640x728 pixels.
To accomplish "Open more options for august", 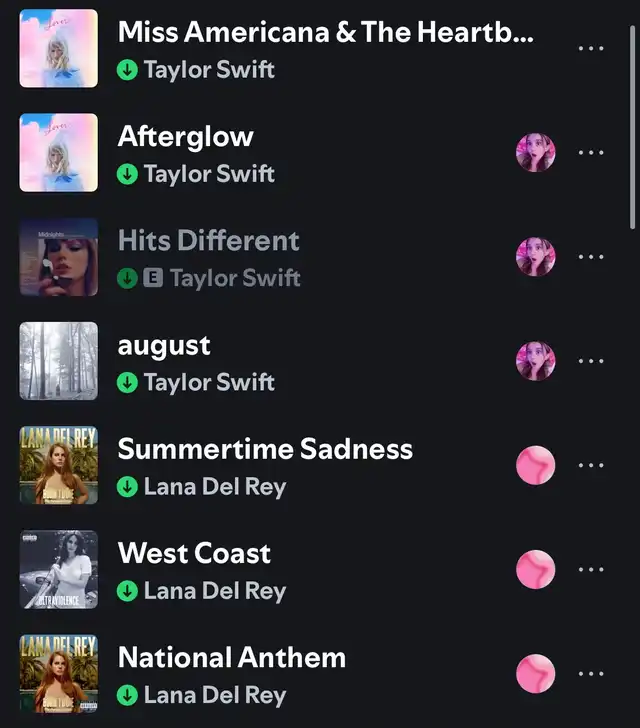I will coord(591,361).
